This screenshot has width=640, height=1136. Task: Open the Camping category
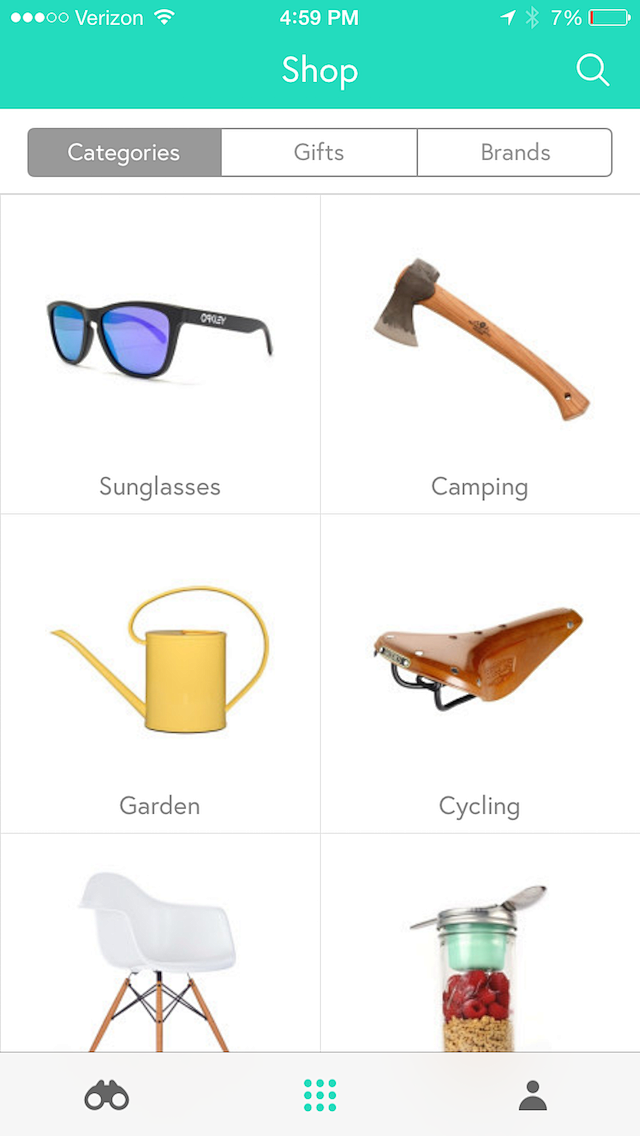[480, 355]
